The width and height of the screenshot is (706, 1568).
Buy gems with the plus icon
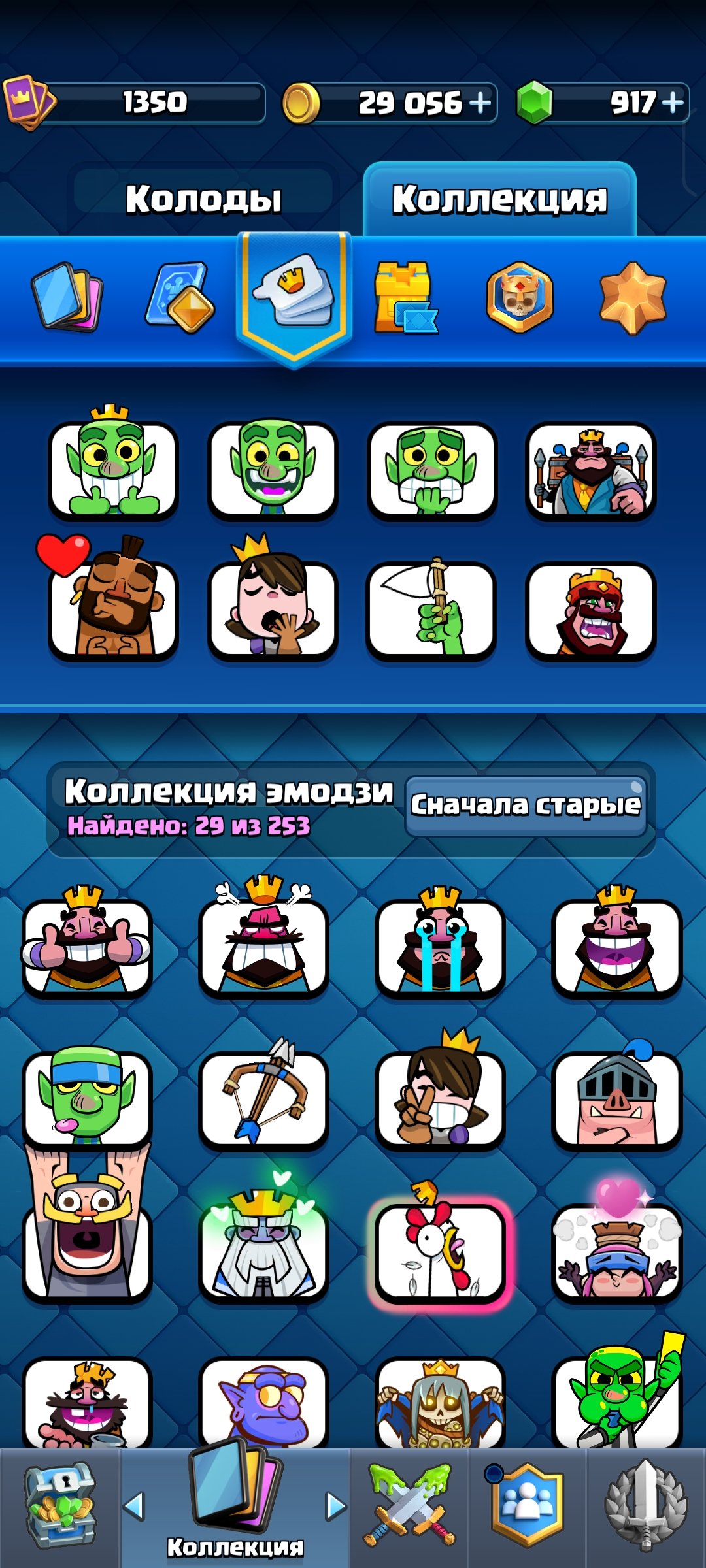pyautogui.click(x=672, y=103)
